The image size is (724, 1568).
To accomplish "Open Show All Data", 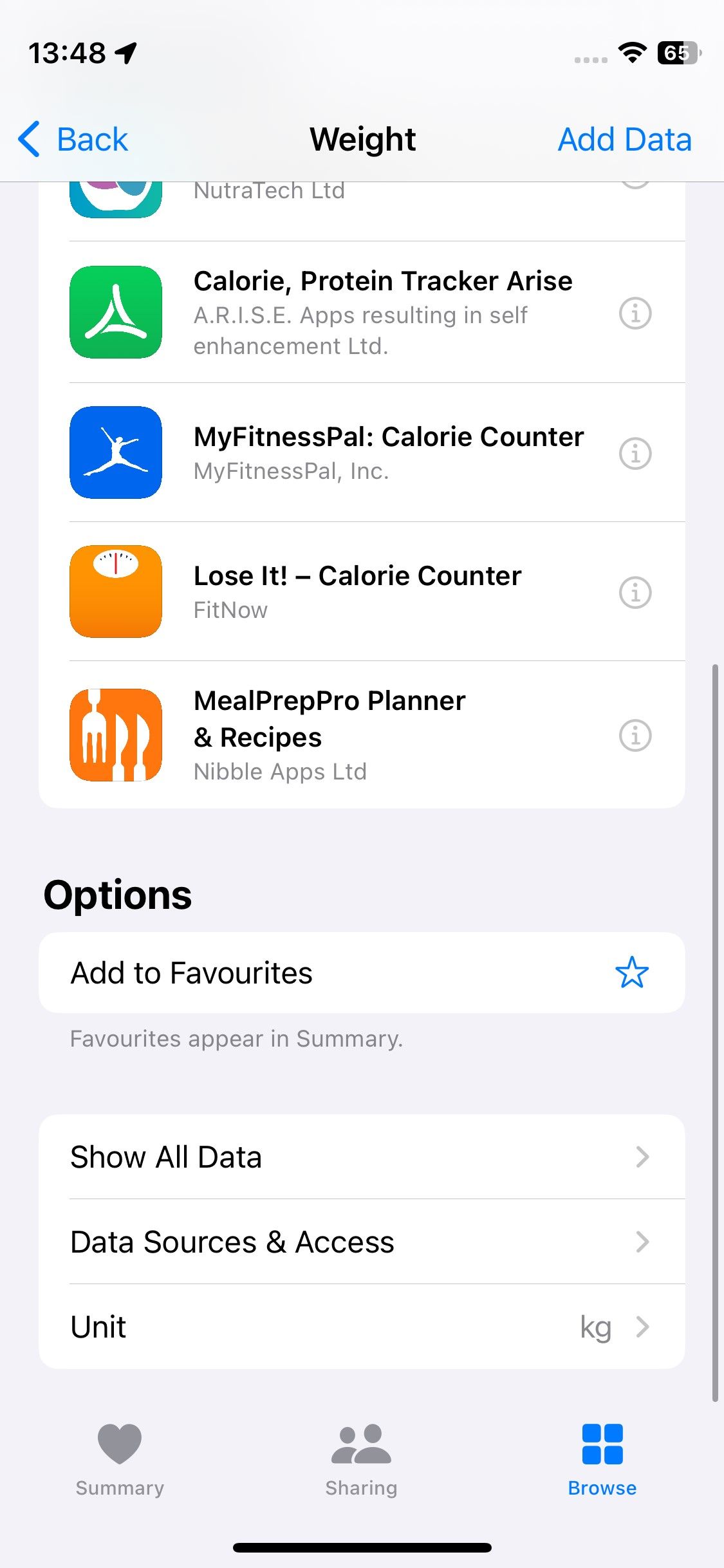I will point(362,1157).
